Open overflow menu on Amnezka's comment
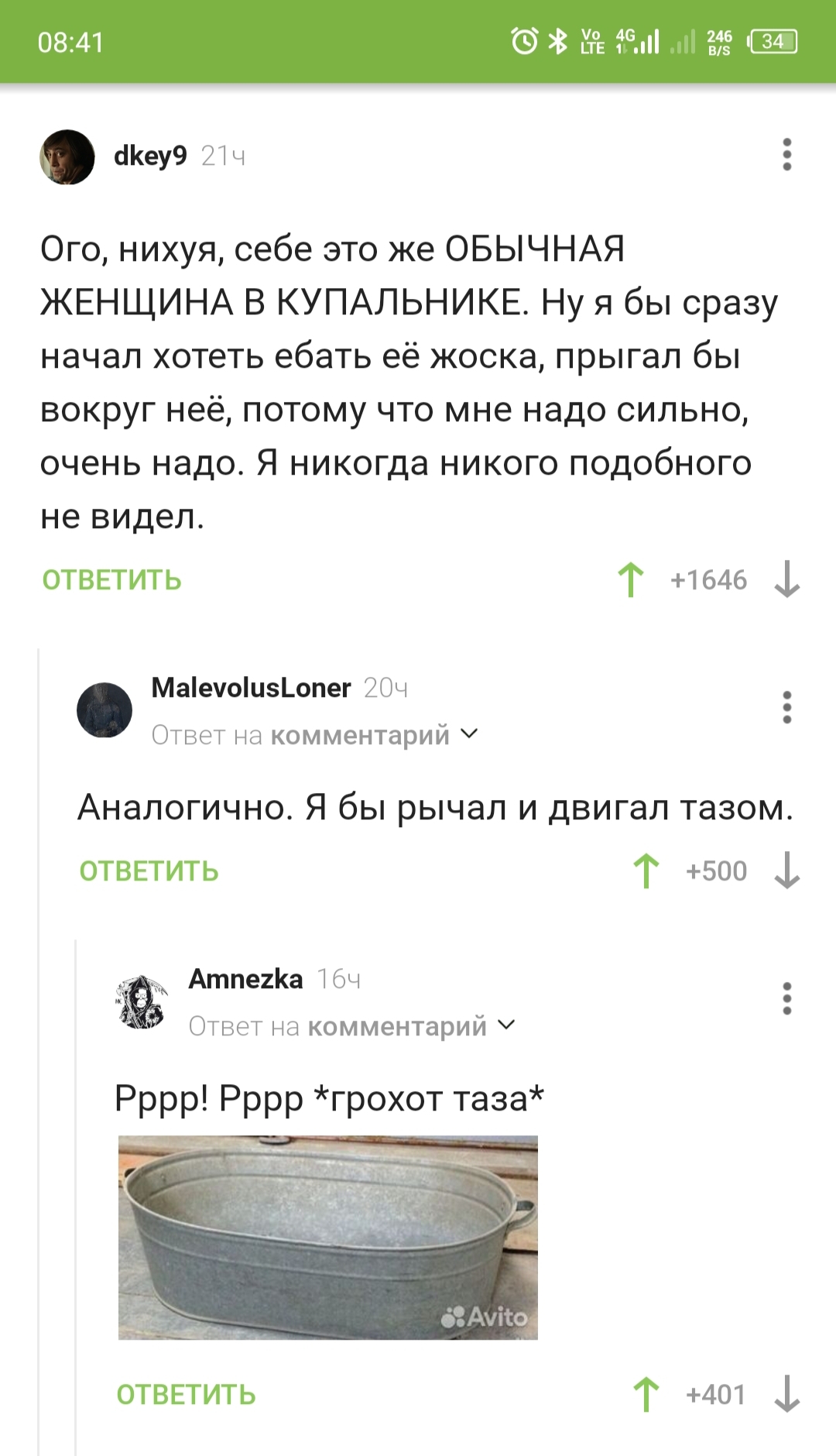 tap(786, 998)
